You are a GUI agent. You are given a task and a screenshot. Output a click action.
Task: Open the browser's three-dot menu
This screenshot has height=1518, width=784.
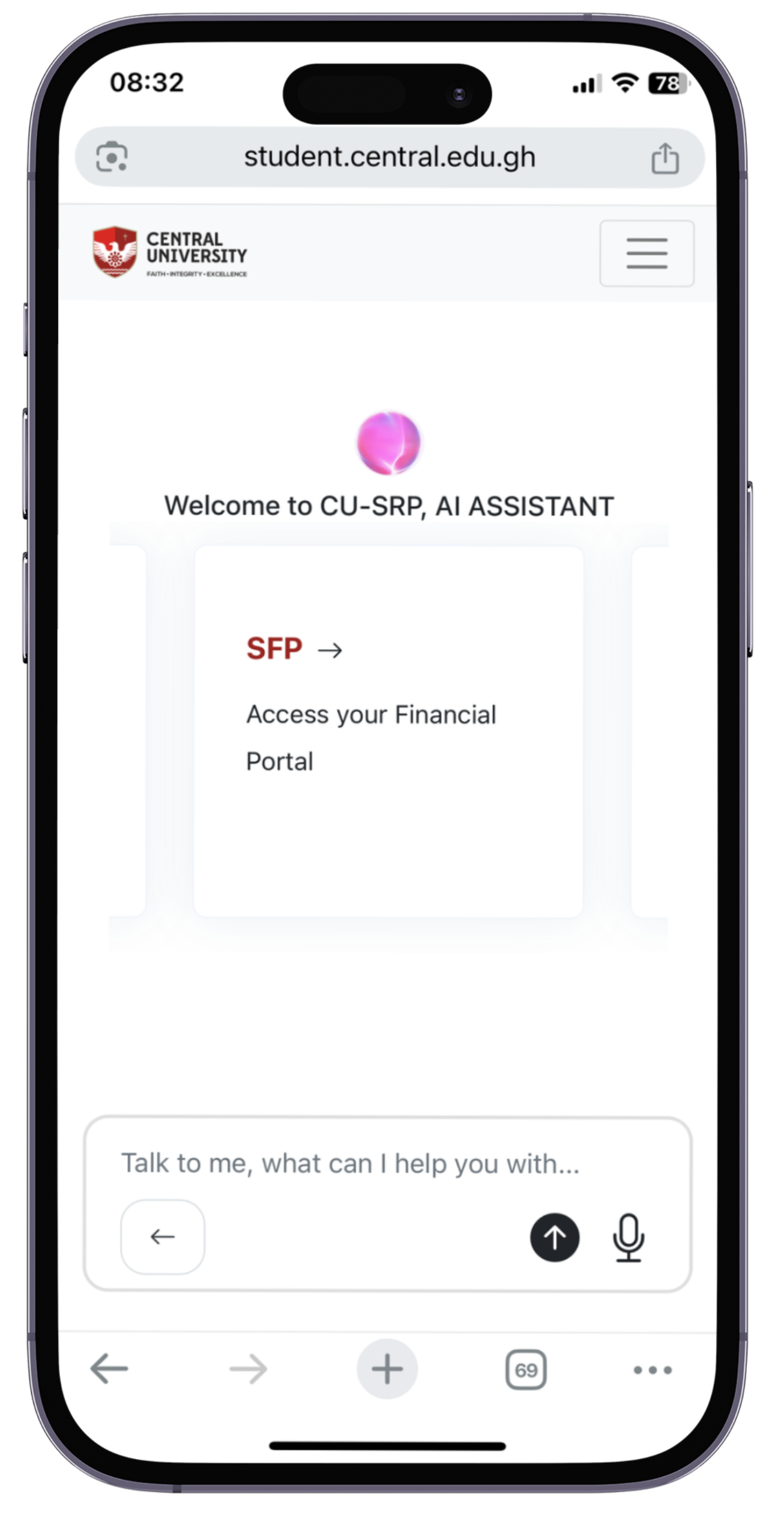tap(653, 1370)
